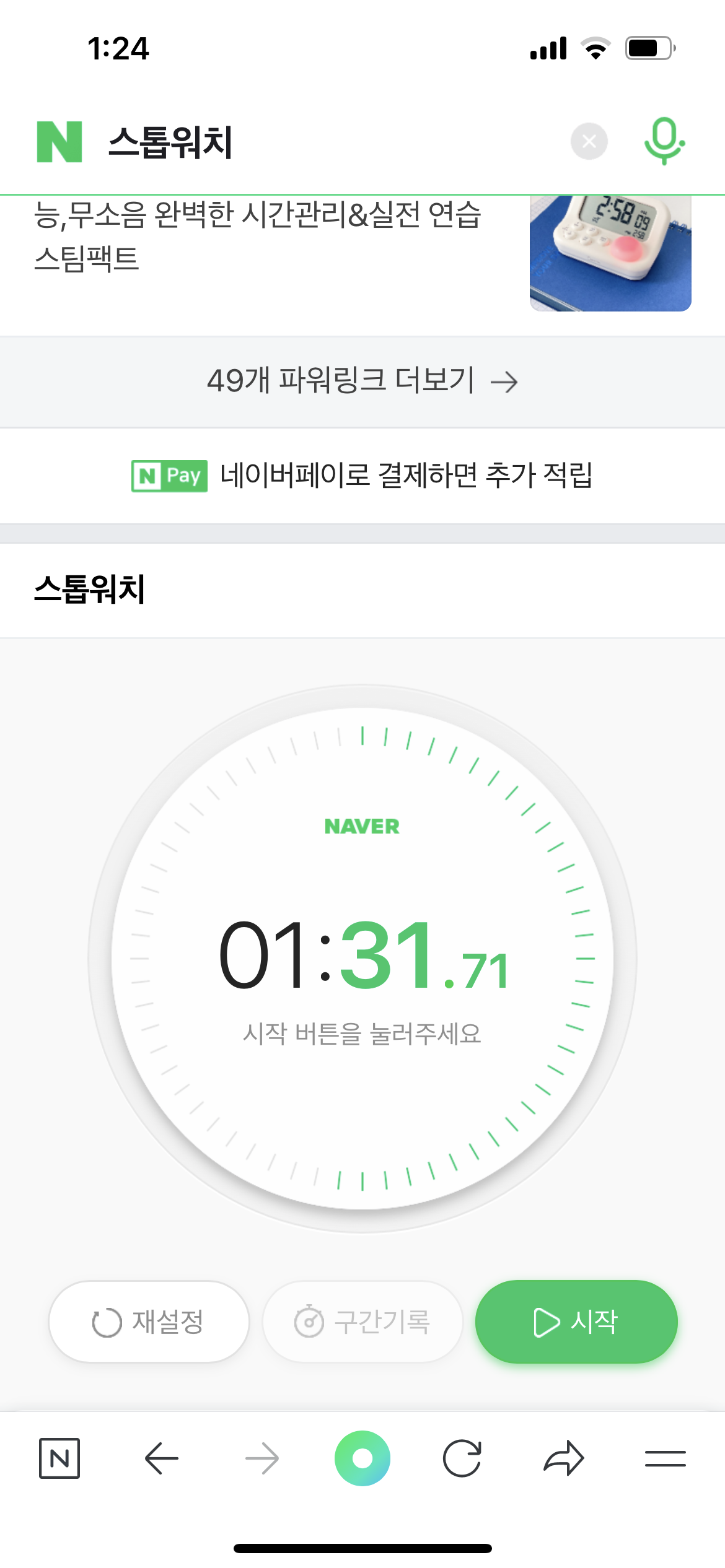Reload the current page

462,1458
